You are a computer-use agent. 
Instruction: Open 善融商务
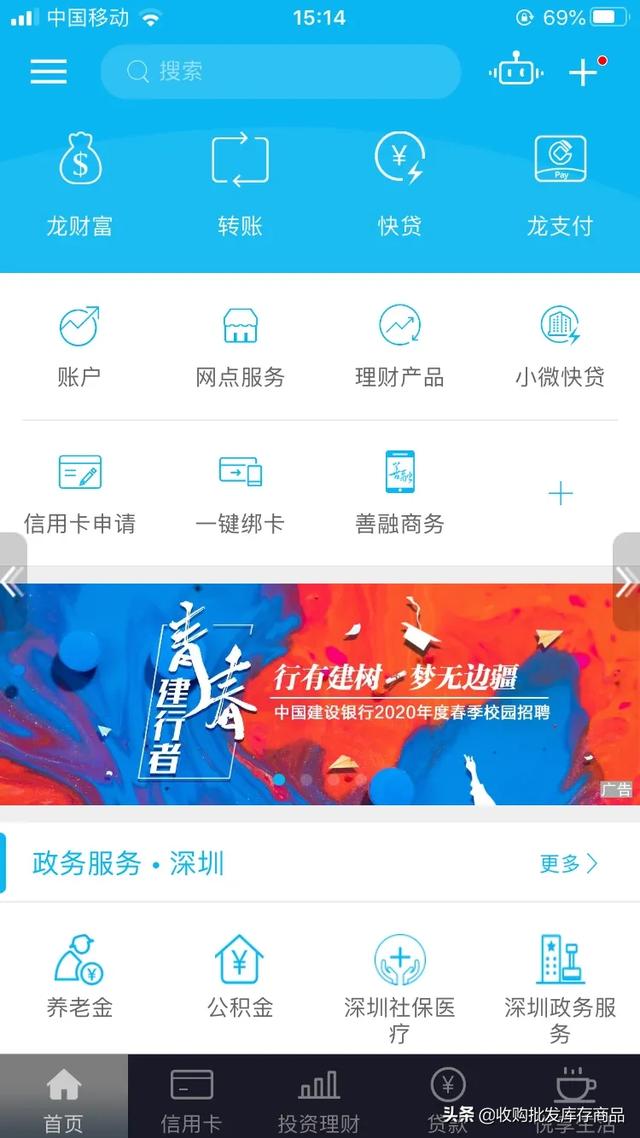400,492
